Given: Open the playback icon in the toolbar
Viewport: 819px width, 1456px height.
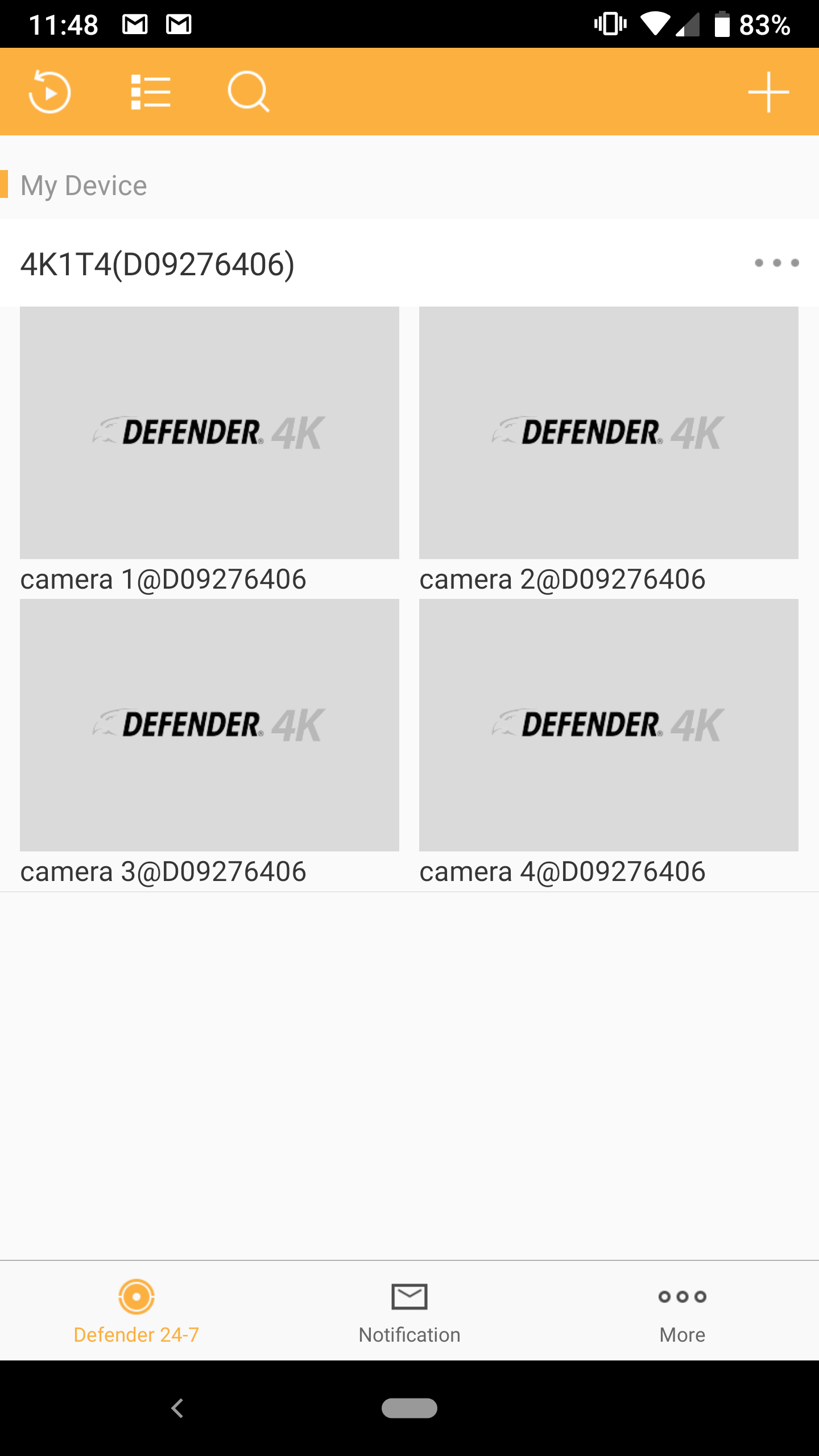Looking at the screenshot, I should coord(49,92).
